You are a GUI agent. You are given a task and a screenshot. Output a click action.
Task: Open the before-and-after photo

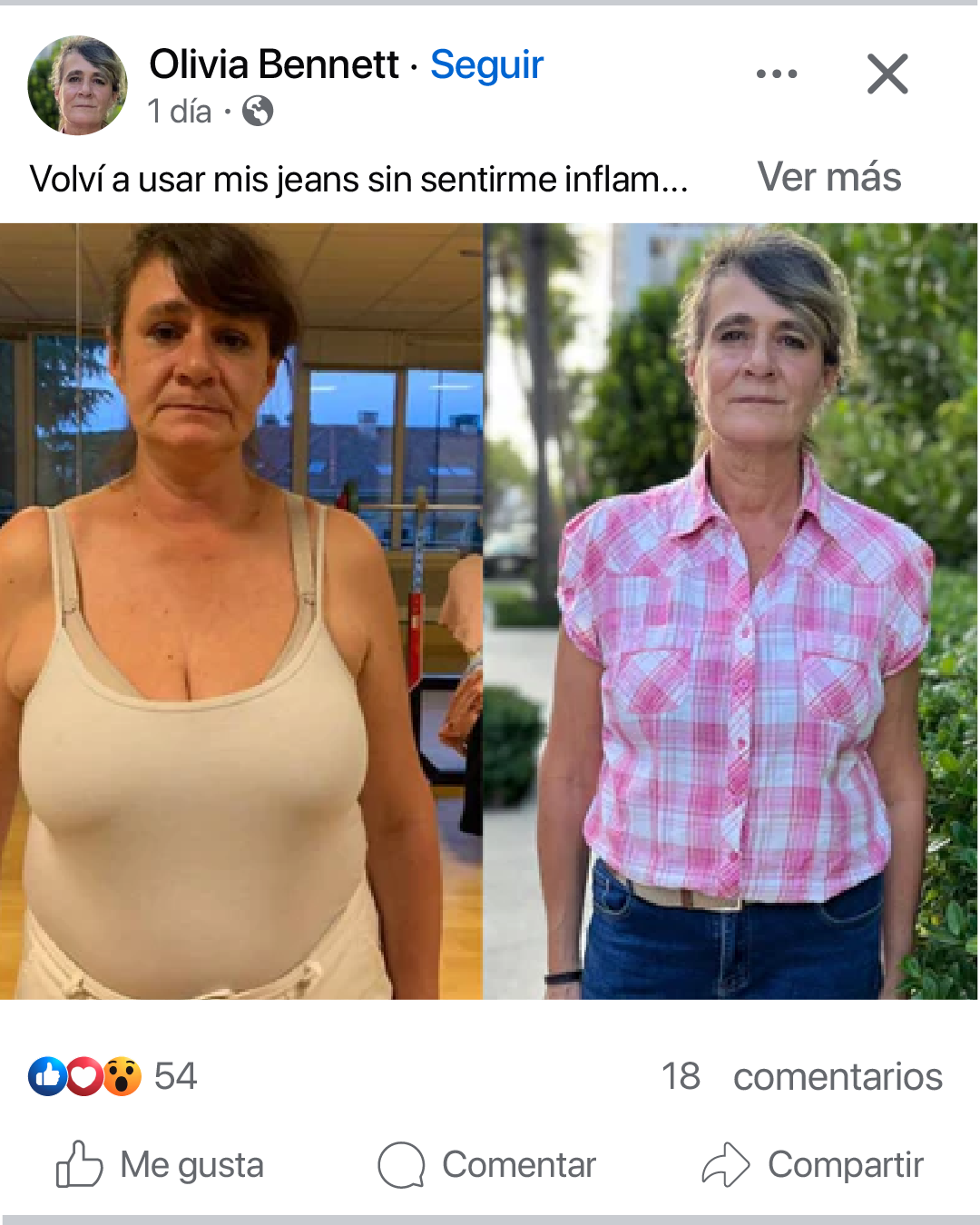[489, 611]
